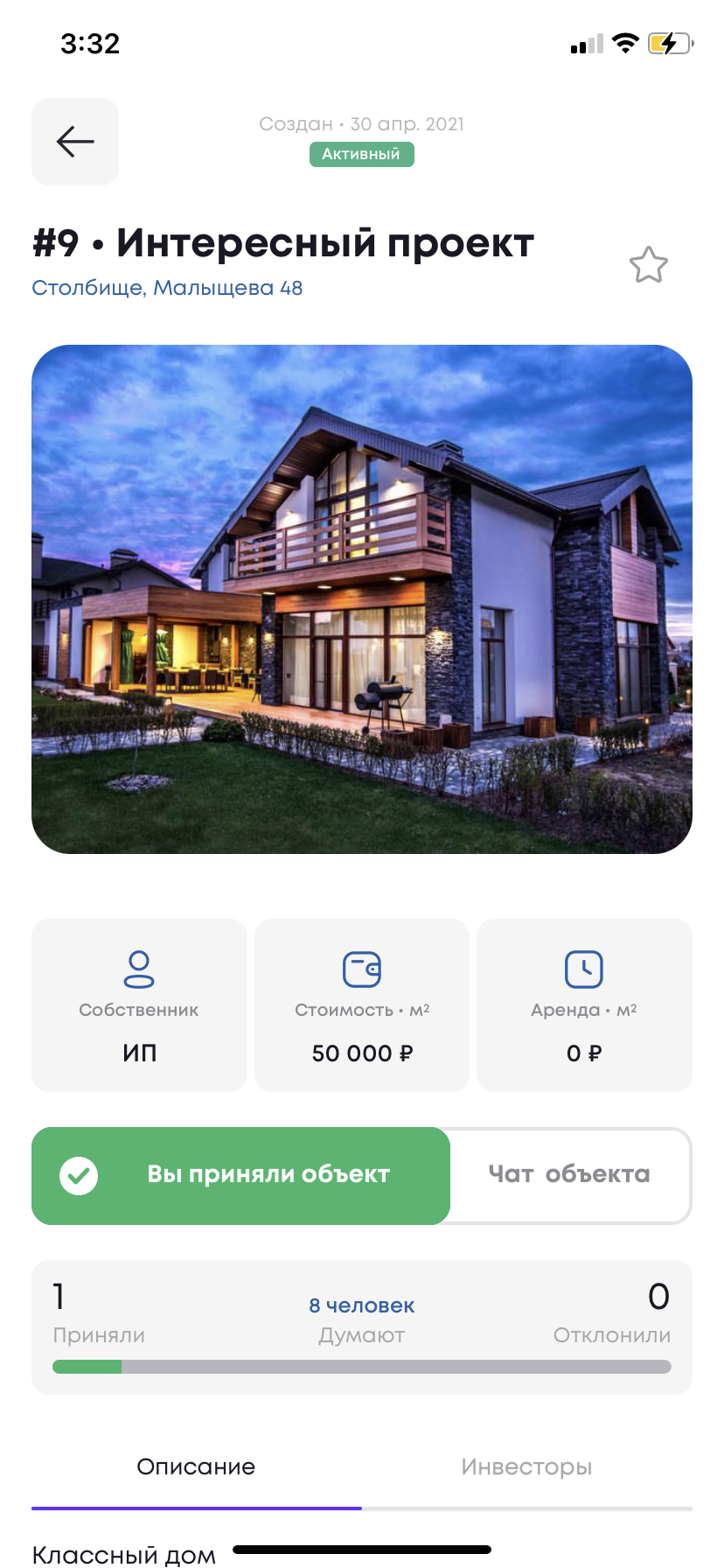Add the project to favorites with the star icon

[648, 265]
